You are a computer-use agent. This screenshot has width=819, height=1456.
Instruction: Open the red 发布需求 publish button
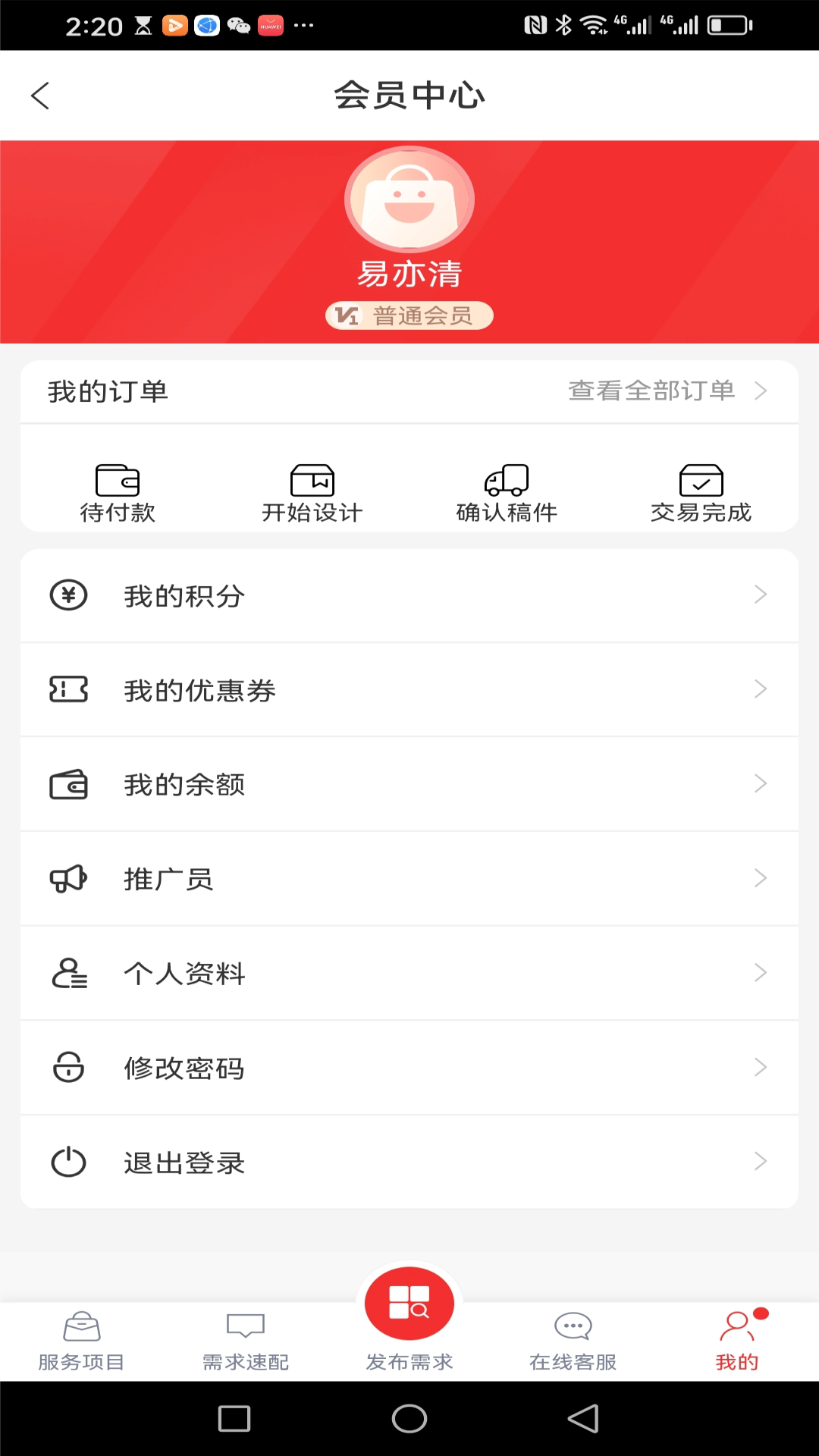point(409,1303)
